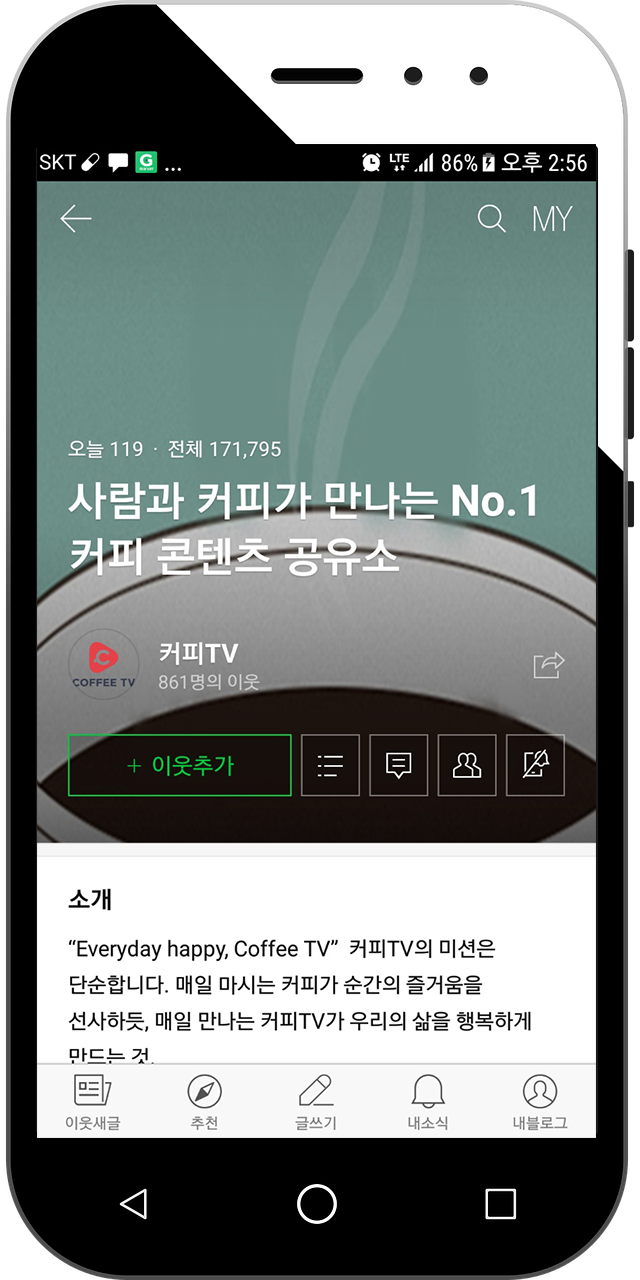This screenshot has height=1280, width=640.
Task: Go back using the top-left arrow
Action: point(76,219)
